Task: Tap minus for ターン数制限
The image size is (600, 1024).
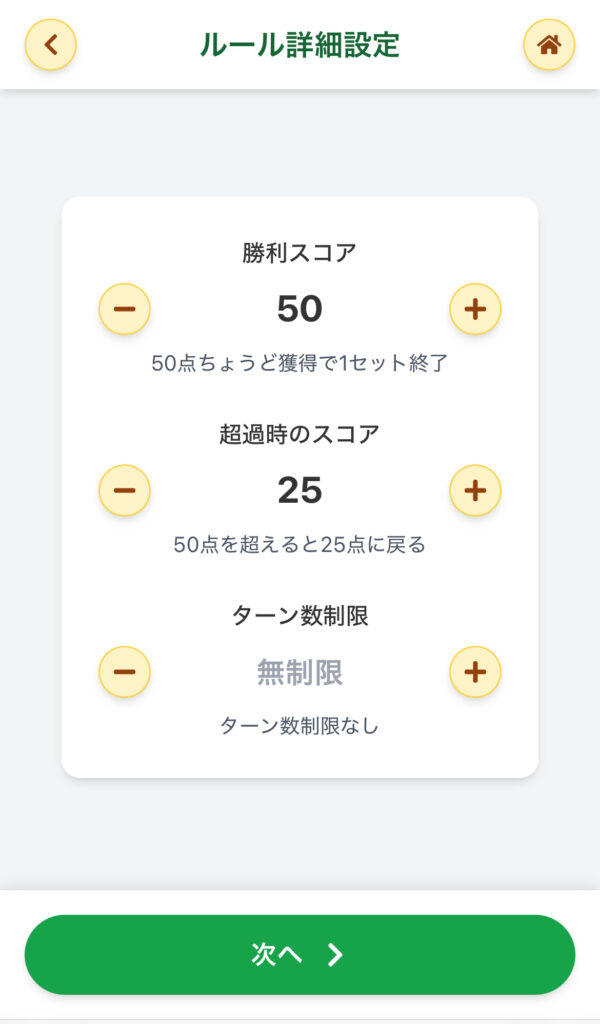Action: click(124, 671)
